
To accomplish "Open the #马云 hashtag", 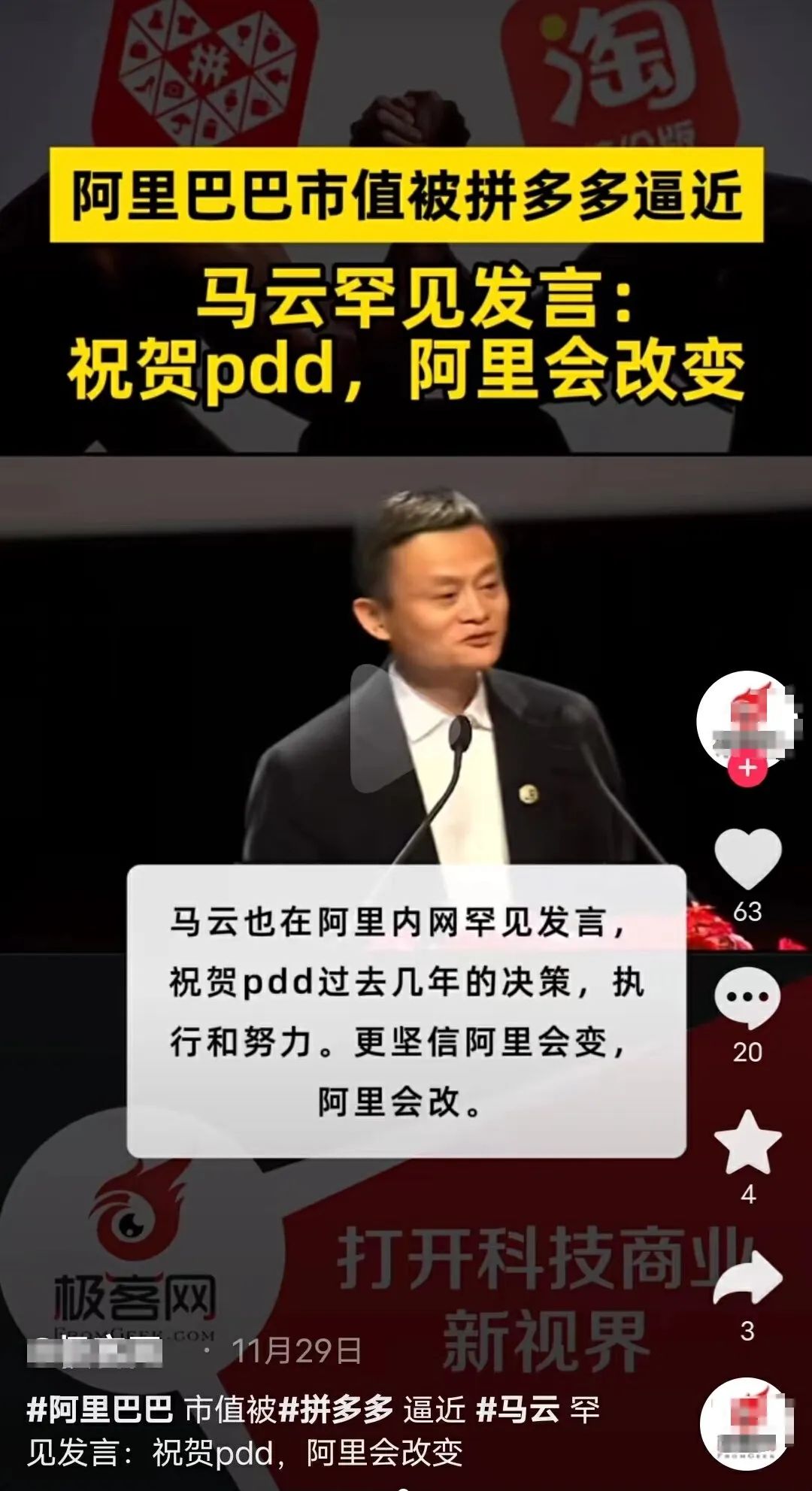I will pyautogui.click(x=518, y=1409).
